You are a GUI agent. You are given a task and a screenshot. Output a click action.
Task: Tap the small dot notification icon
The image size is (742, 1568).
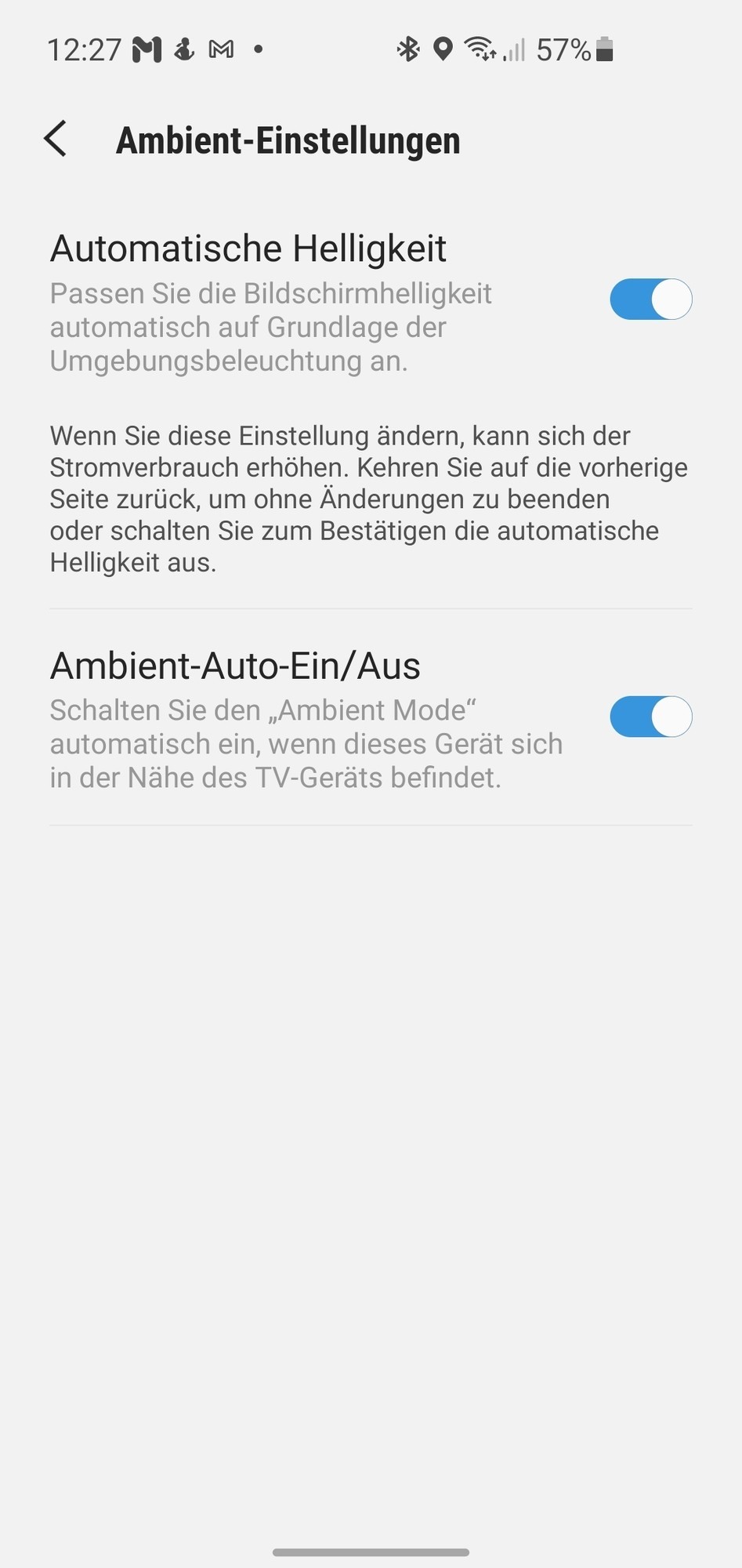click(x=259, y=50)
